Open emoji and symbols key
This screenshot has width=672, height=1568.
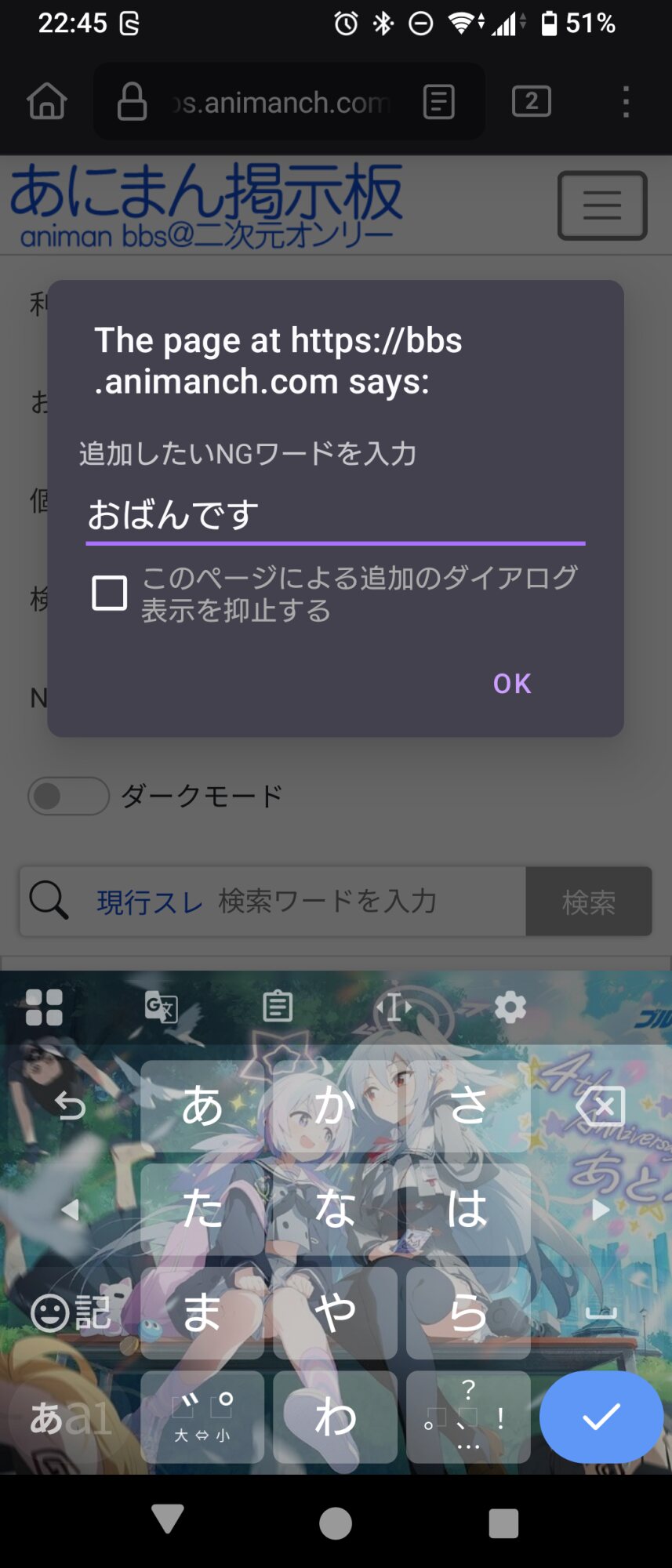pyautogui.click(x=71, y=1312)
